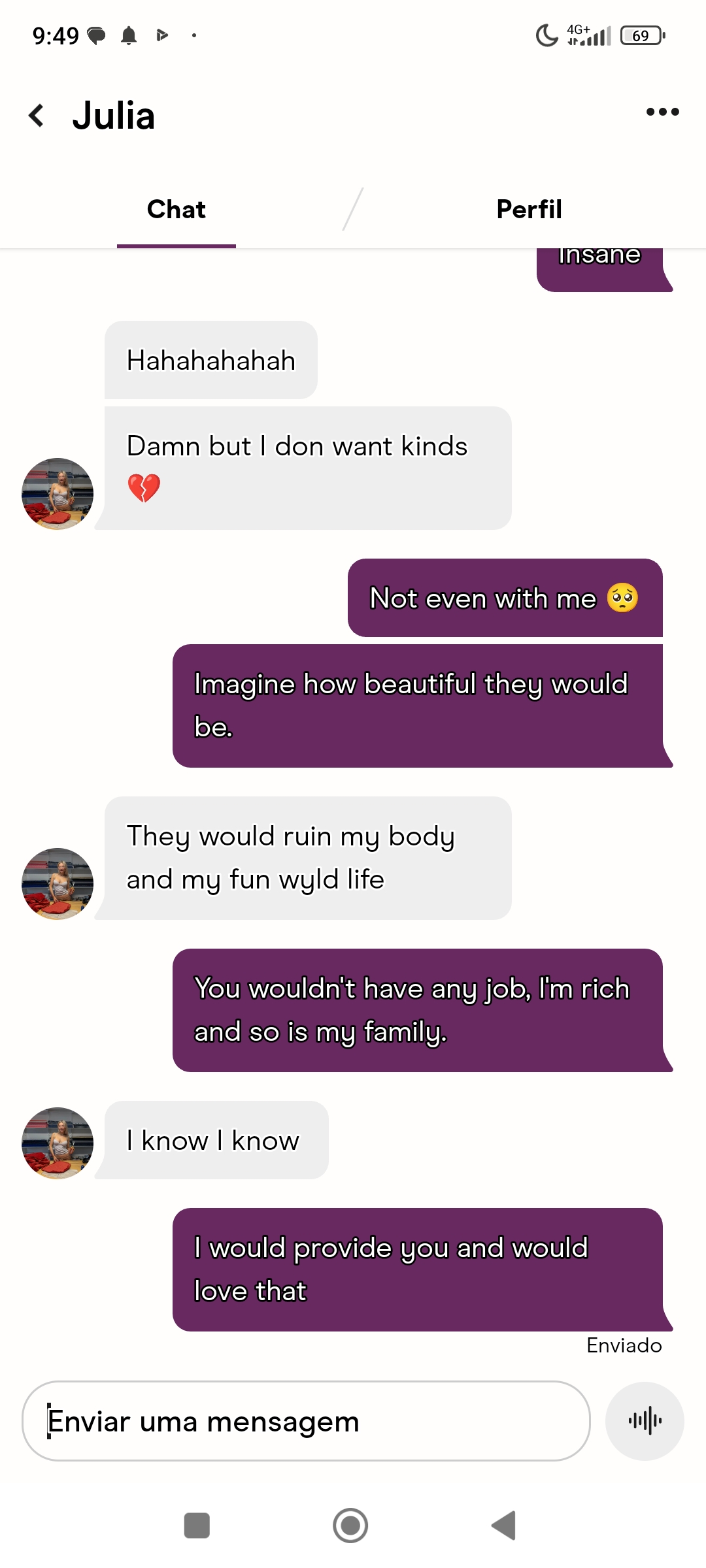The width and height of the screenshot is (706, 1568).
Task: Open recent apps with the square button
Action: [197, 1526]
